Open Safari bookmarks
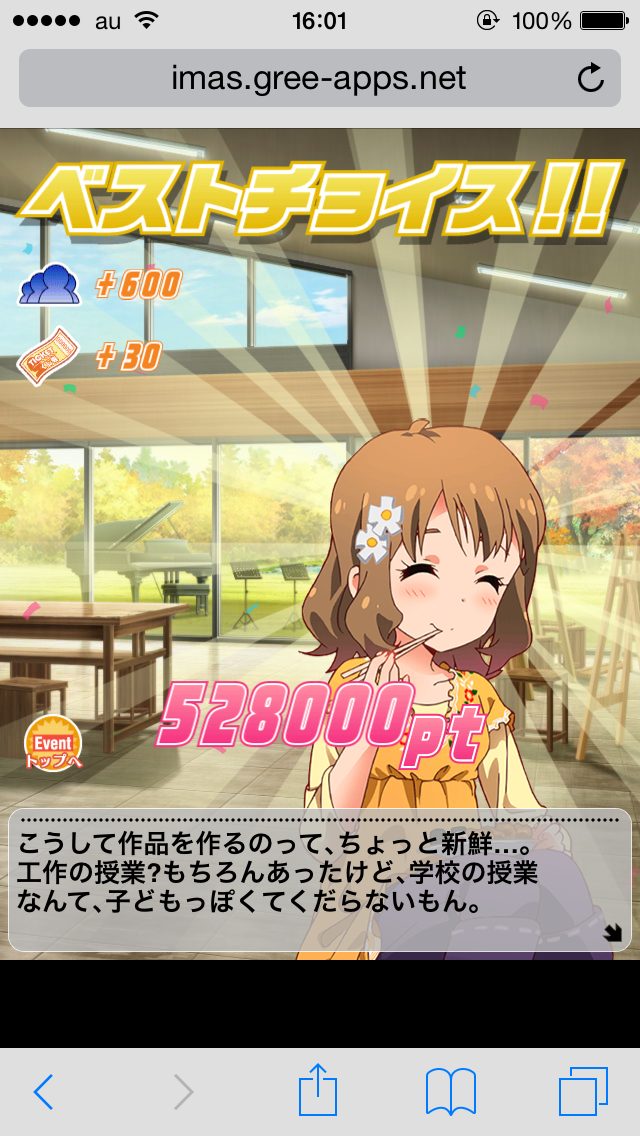The image size is (640, 1136). pyautogui.click(x=450, y=1091)
